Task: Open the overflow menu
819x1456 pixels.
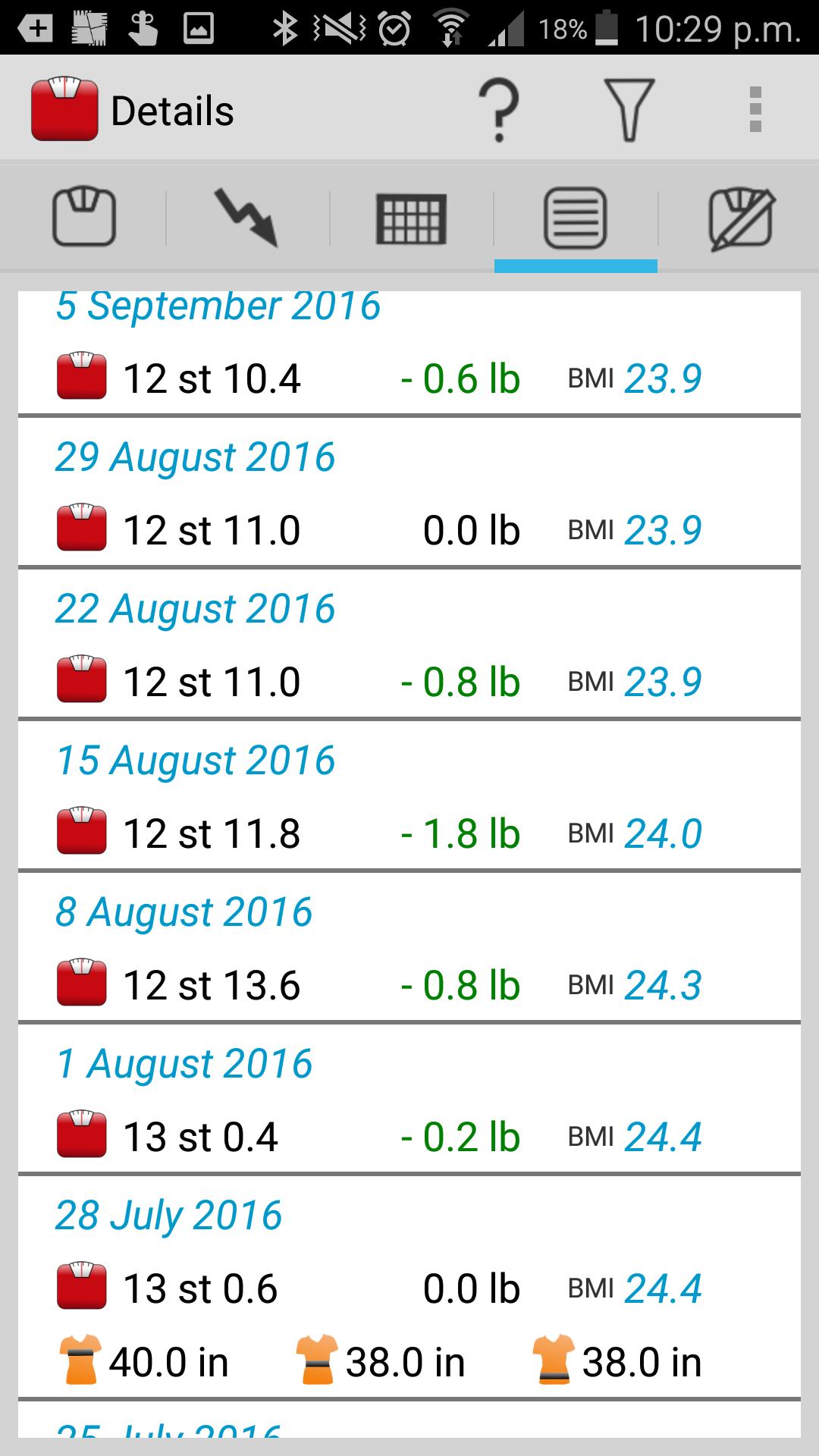Action: pyautogui.click(x=755, y=110)
